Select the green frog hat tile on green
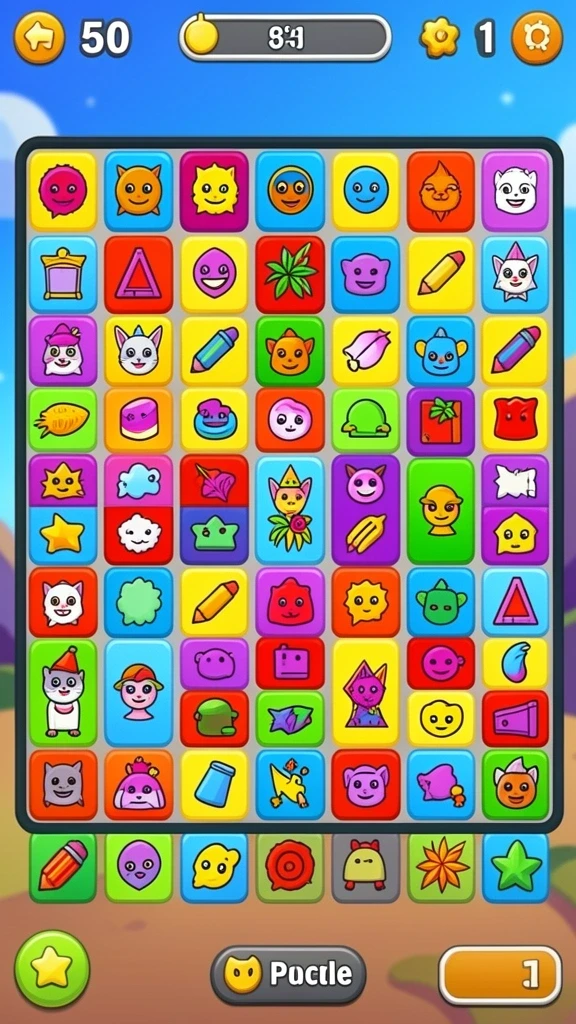 point(366,420)
